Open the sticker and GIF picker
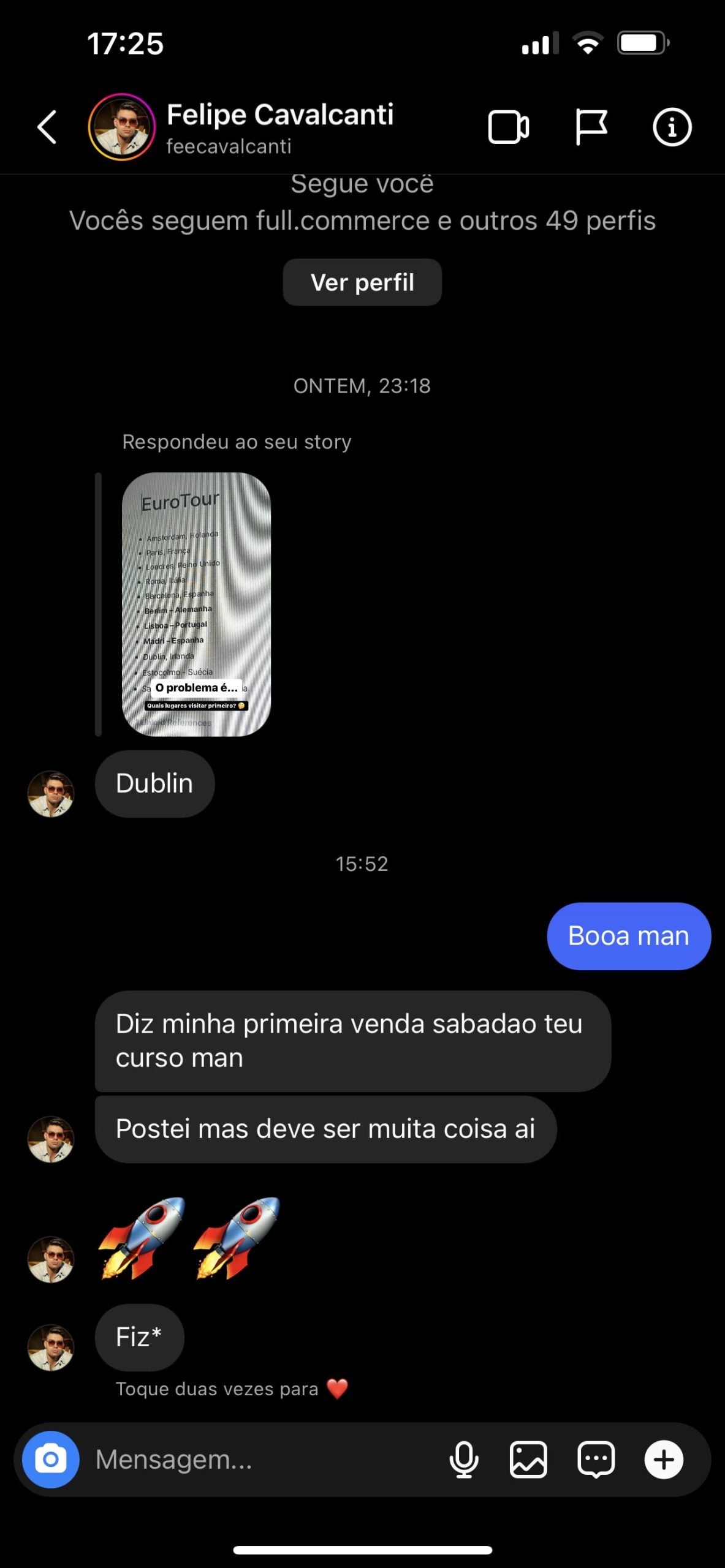 tap(596, 1460)
